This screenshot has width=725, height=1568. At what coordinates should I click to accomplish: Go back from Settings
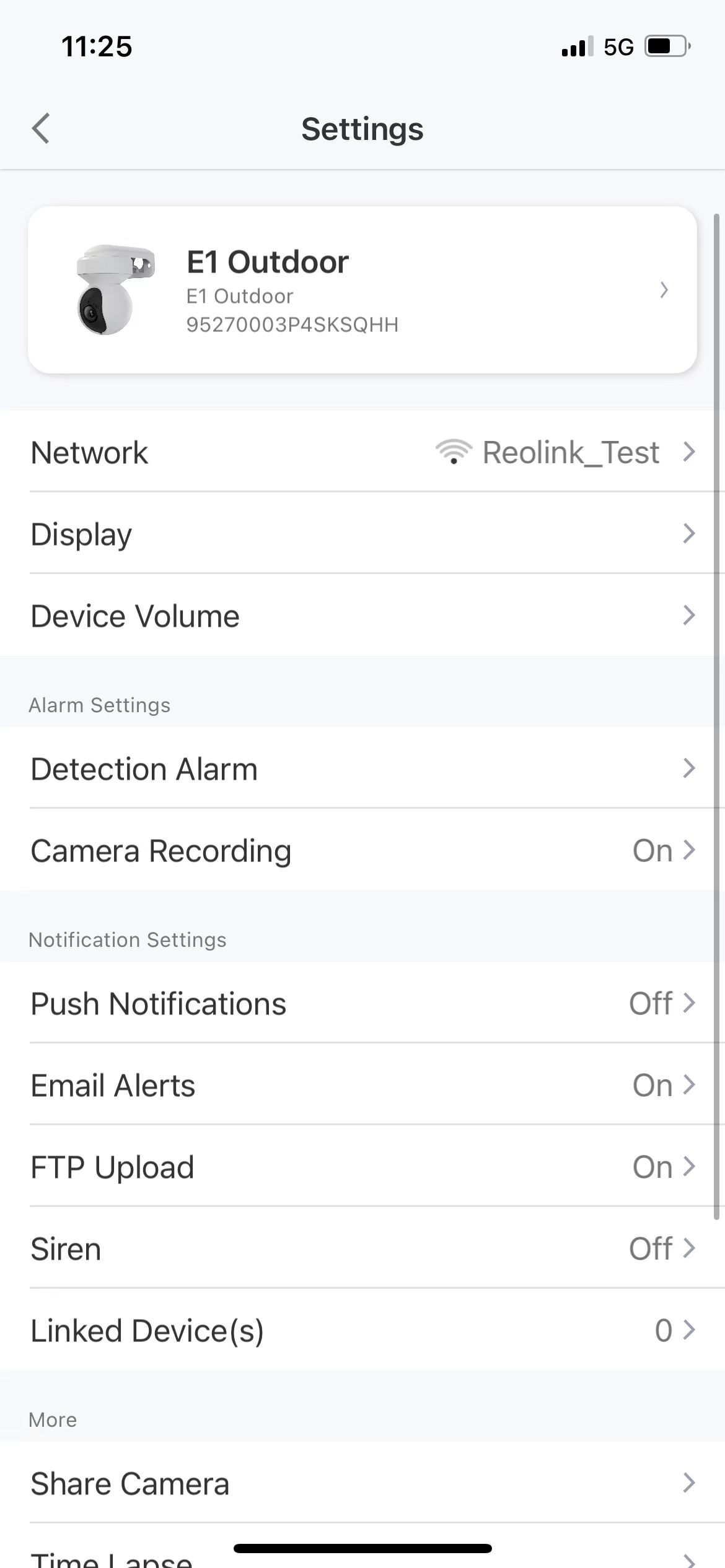coord(41,129)
